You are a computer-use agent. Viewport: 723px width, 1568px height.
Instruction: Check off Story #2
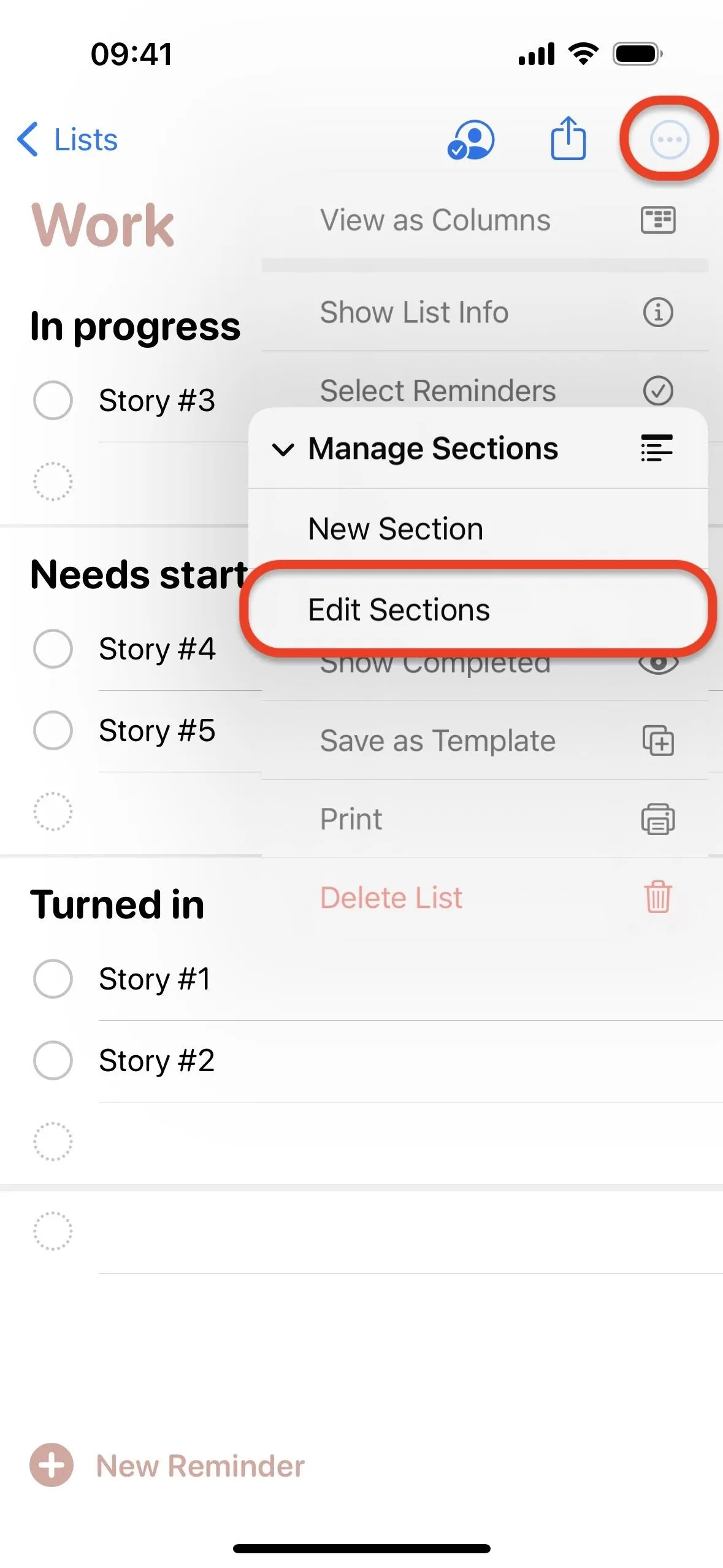click(53, 1060)
